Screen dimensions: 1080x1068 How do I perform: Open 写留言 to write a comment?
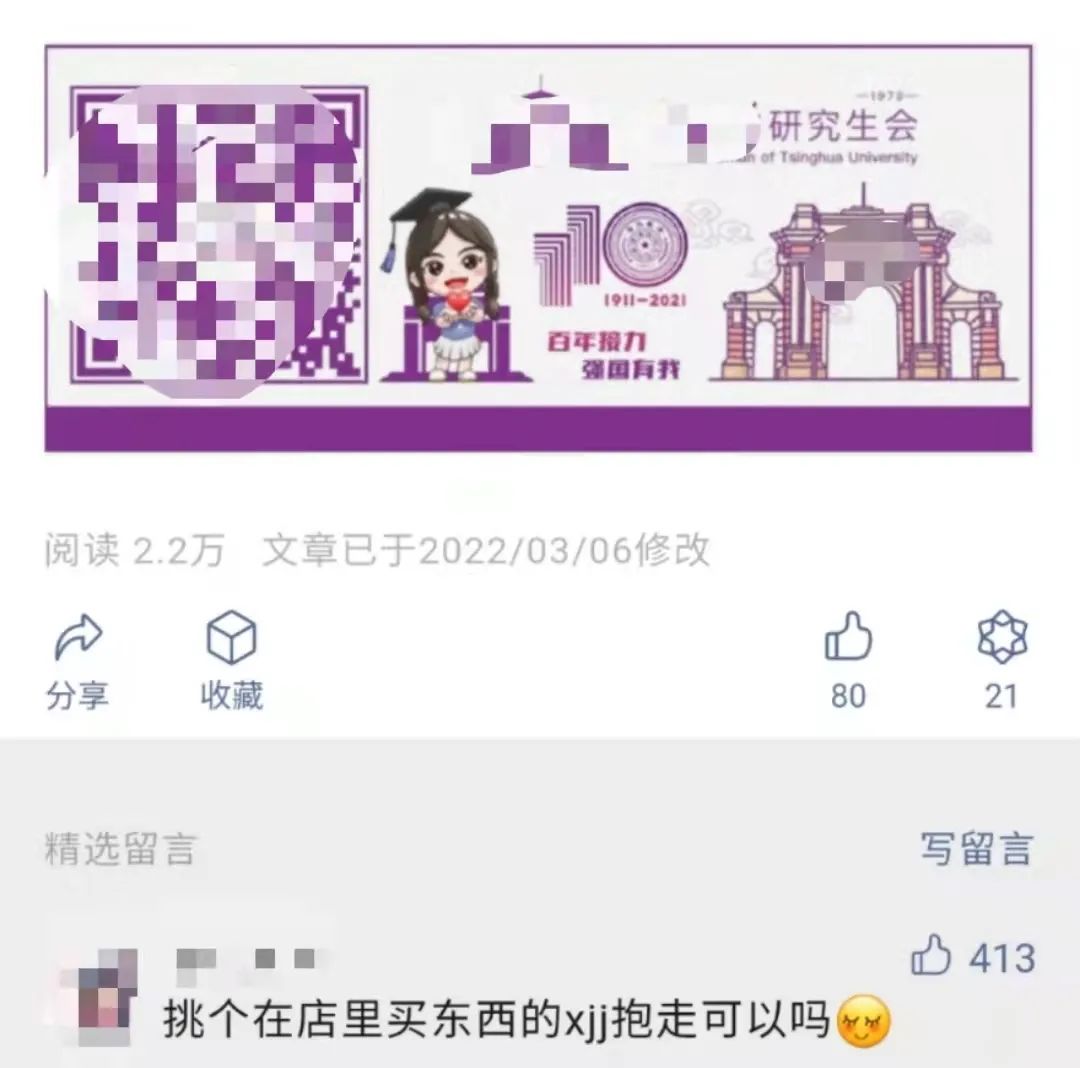point(975,849)
